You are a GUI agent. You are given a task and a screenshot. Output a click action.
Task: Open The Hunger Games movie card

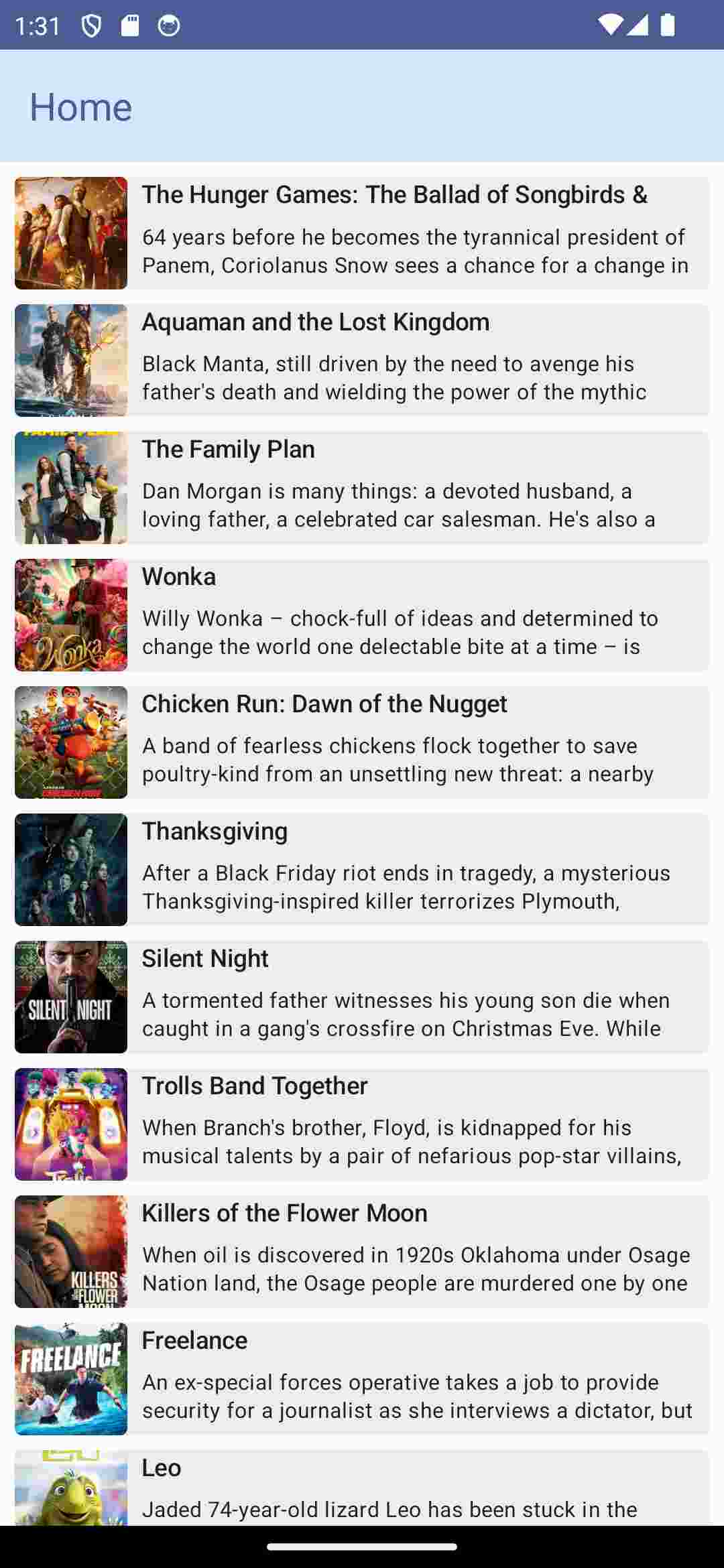coord(362,233)
